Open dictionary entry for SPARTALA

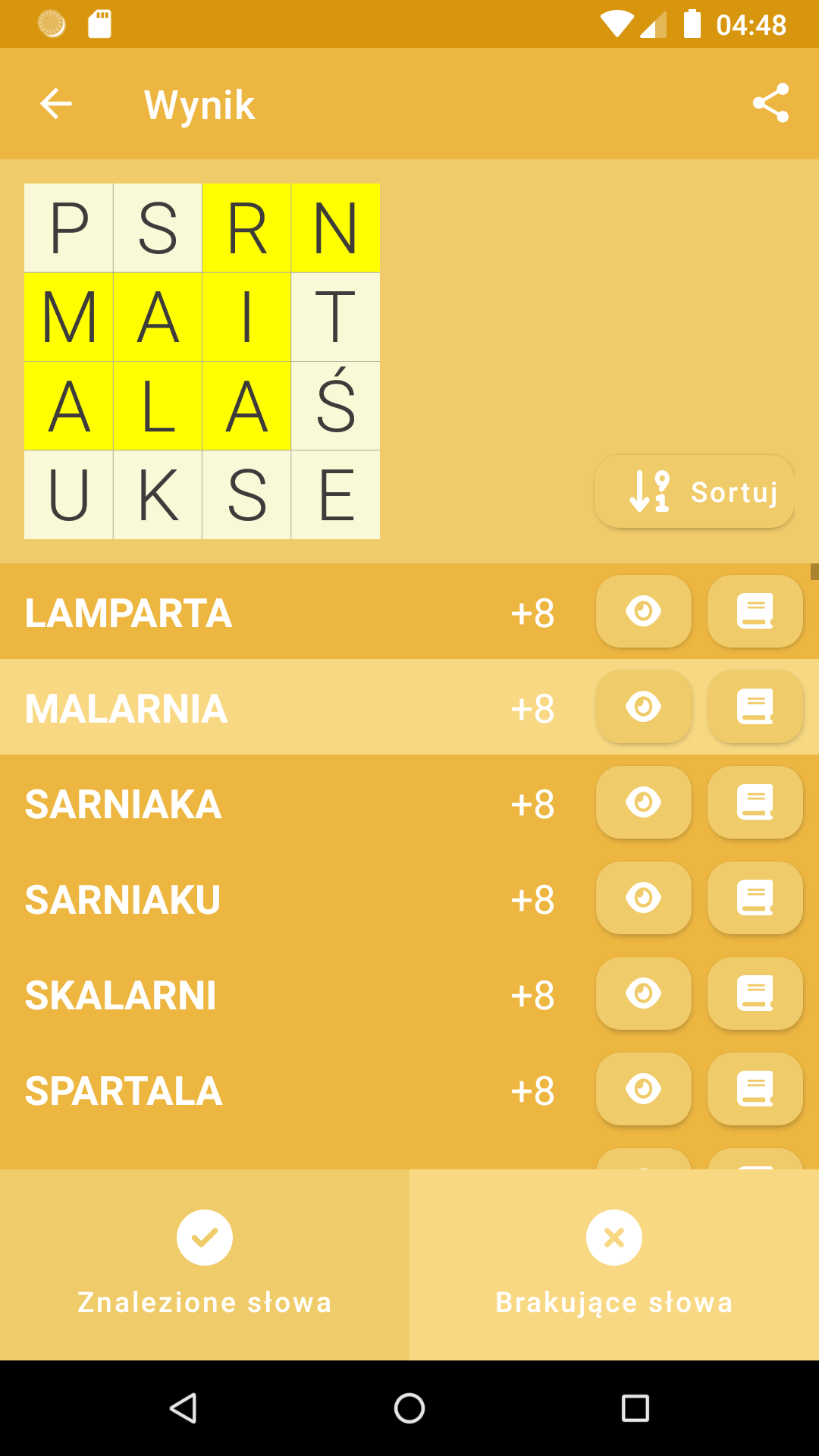click(755, 1089)
